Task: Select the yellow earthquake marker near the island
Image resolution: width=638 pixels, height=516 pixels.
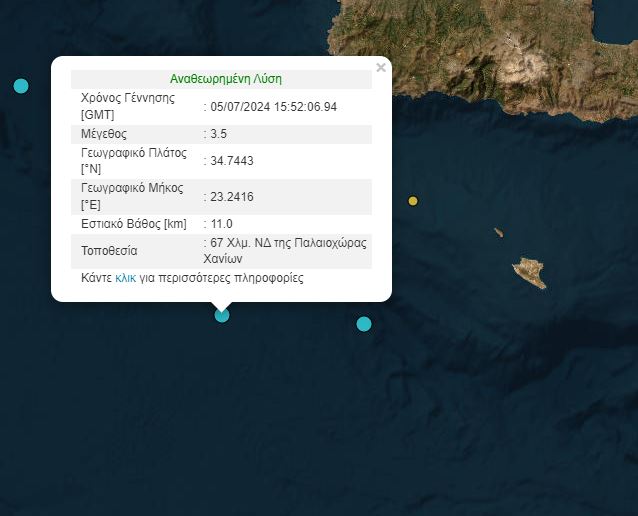Action: coord(413,201)
